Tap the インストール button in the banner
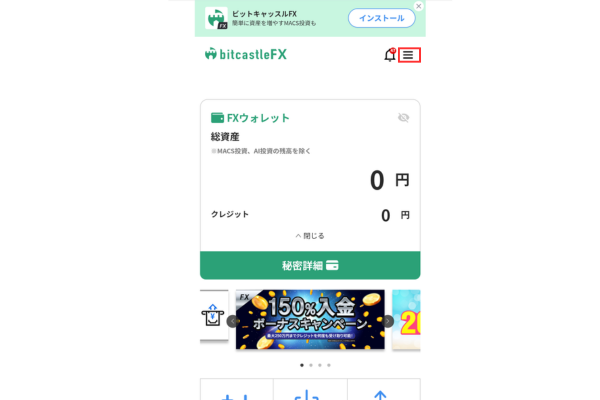This screenshot has height=400, width=600. coord(381,18)
